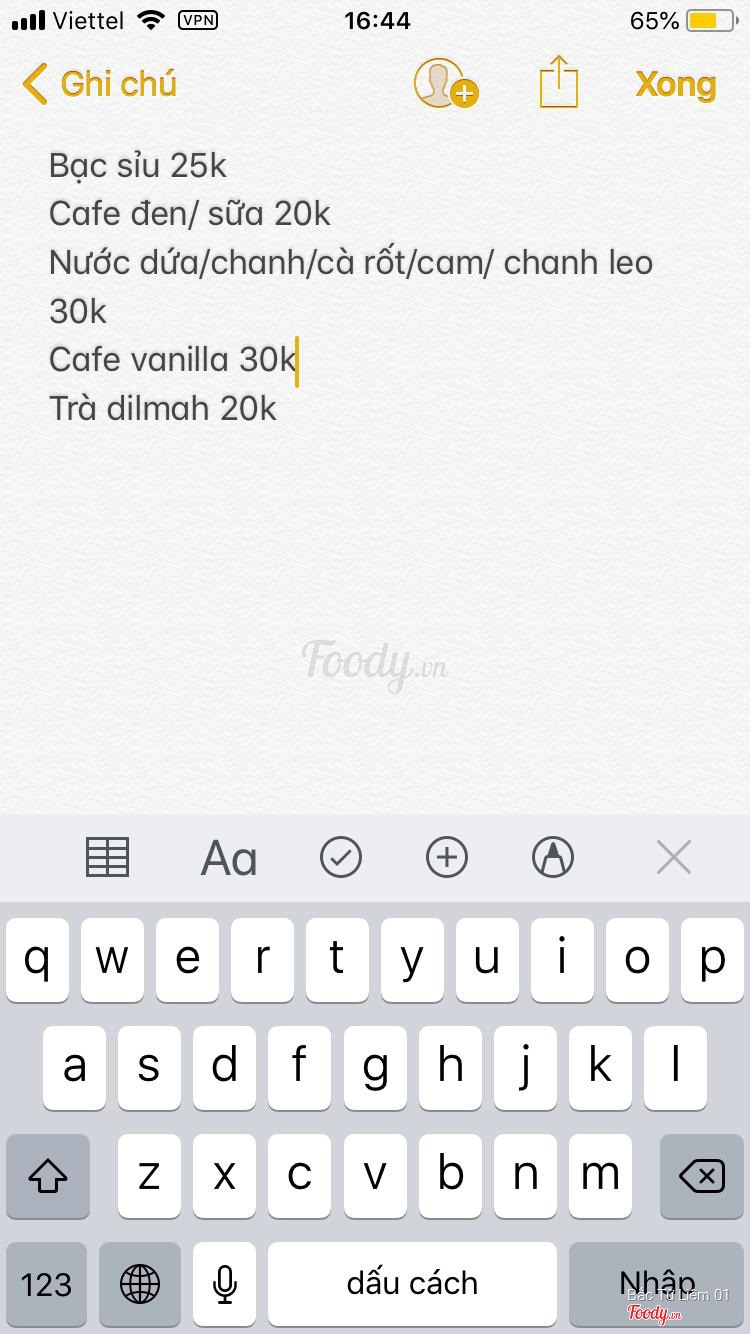Viewport: 750px width, 1334px height.
Task: Tap Xong to finish editing
Action: click(675, 85)
